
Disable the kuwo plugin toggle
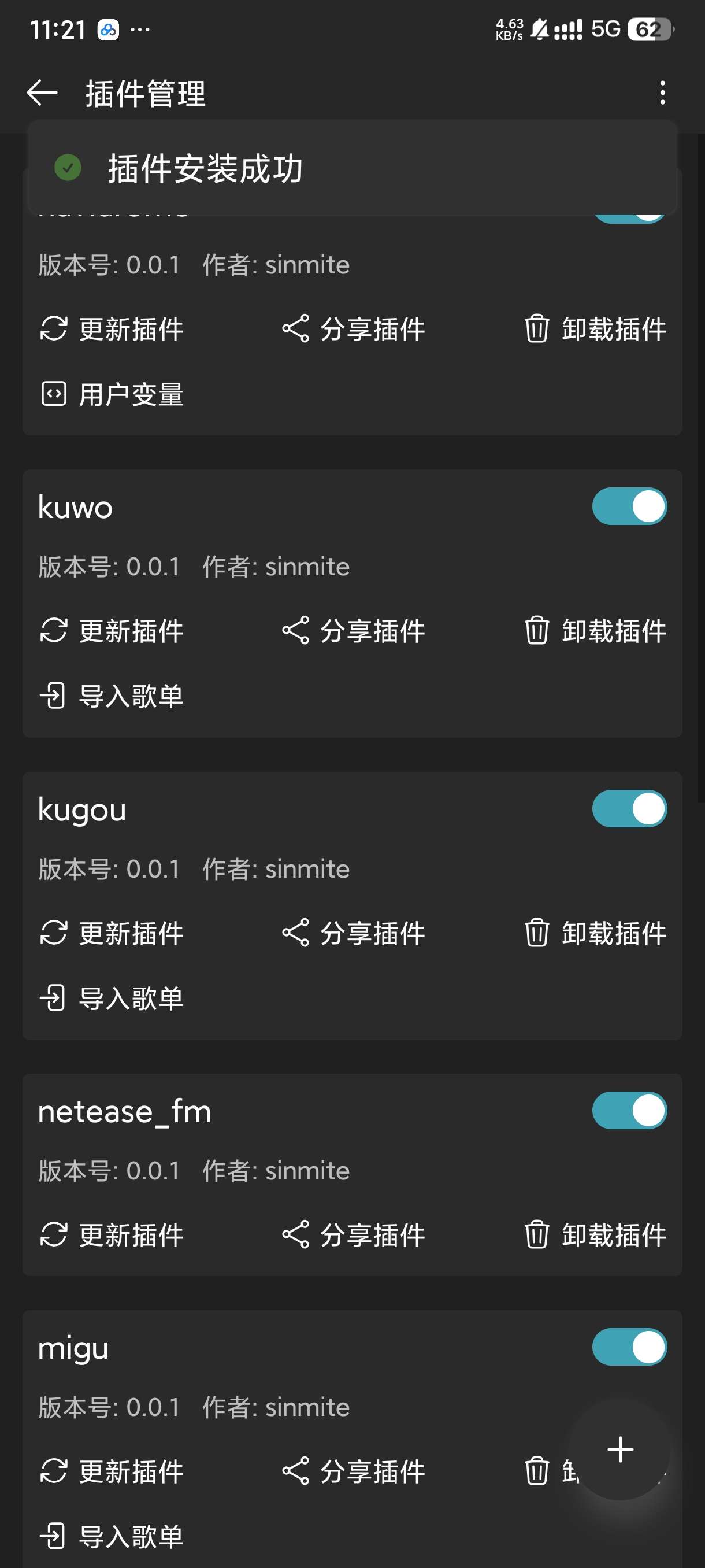tap(629, 506)
